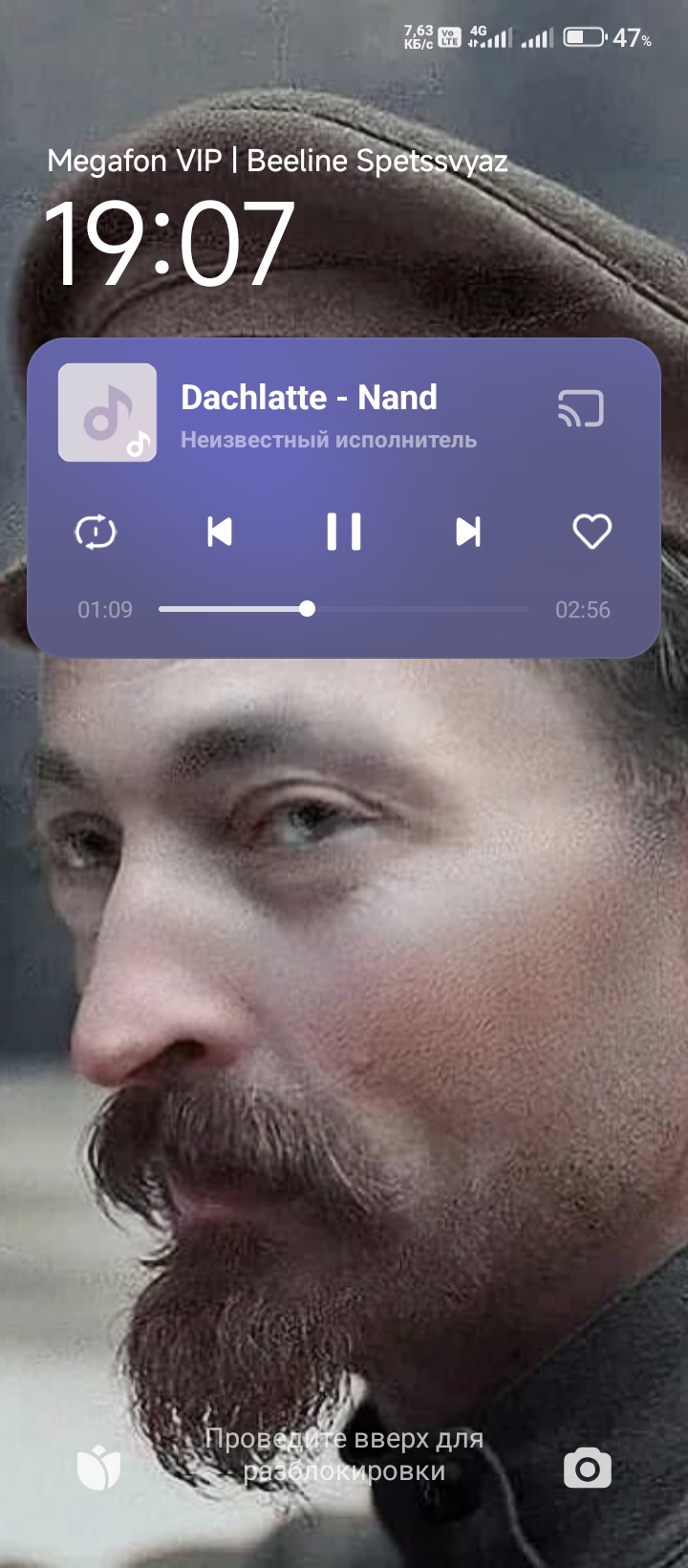Open the cast to device icon
The width and height of the screenshot is (688, 1568).
pos(581,409)
